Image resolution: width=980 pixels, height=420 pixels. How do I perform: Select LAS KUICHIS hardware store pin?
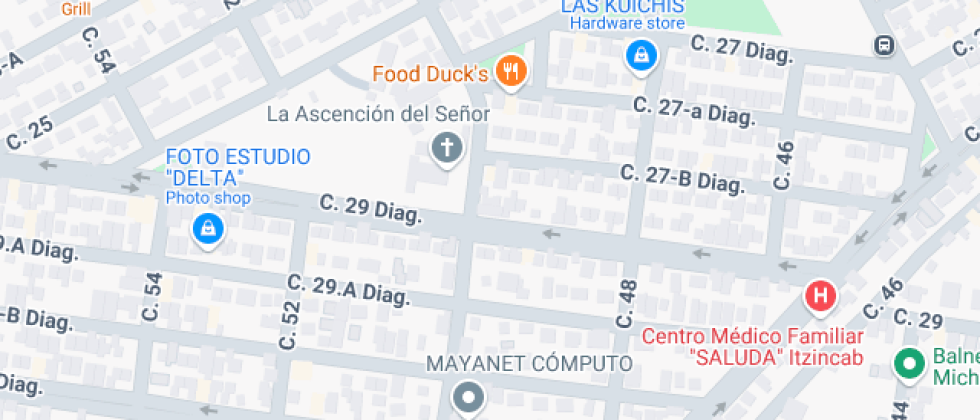click(x=640, y=55)
